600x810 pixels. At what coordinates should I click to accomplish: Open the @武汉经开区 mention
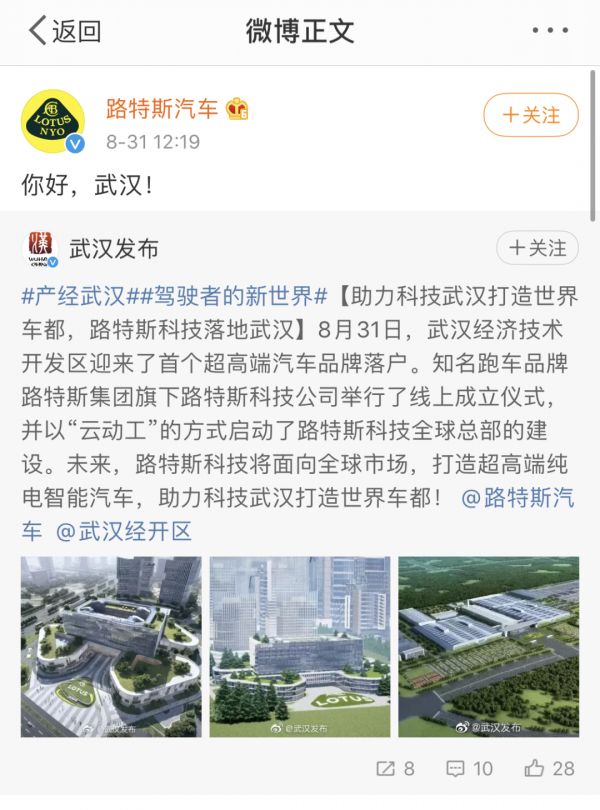click(123, 531)
